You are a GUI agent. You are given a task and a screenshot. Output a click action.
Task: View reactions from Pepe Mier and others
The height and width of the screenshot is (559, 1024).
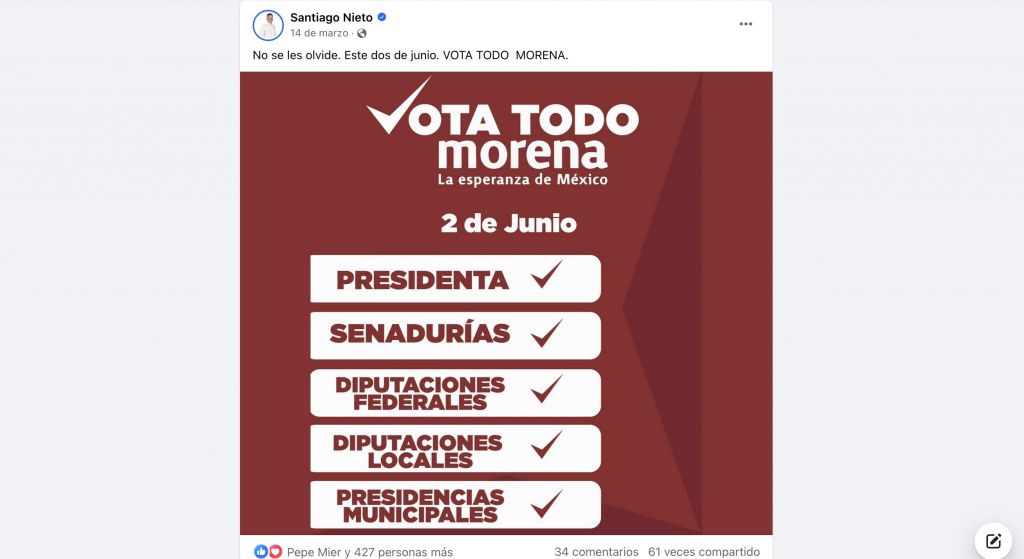[369, 552]
